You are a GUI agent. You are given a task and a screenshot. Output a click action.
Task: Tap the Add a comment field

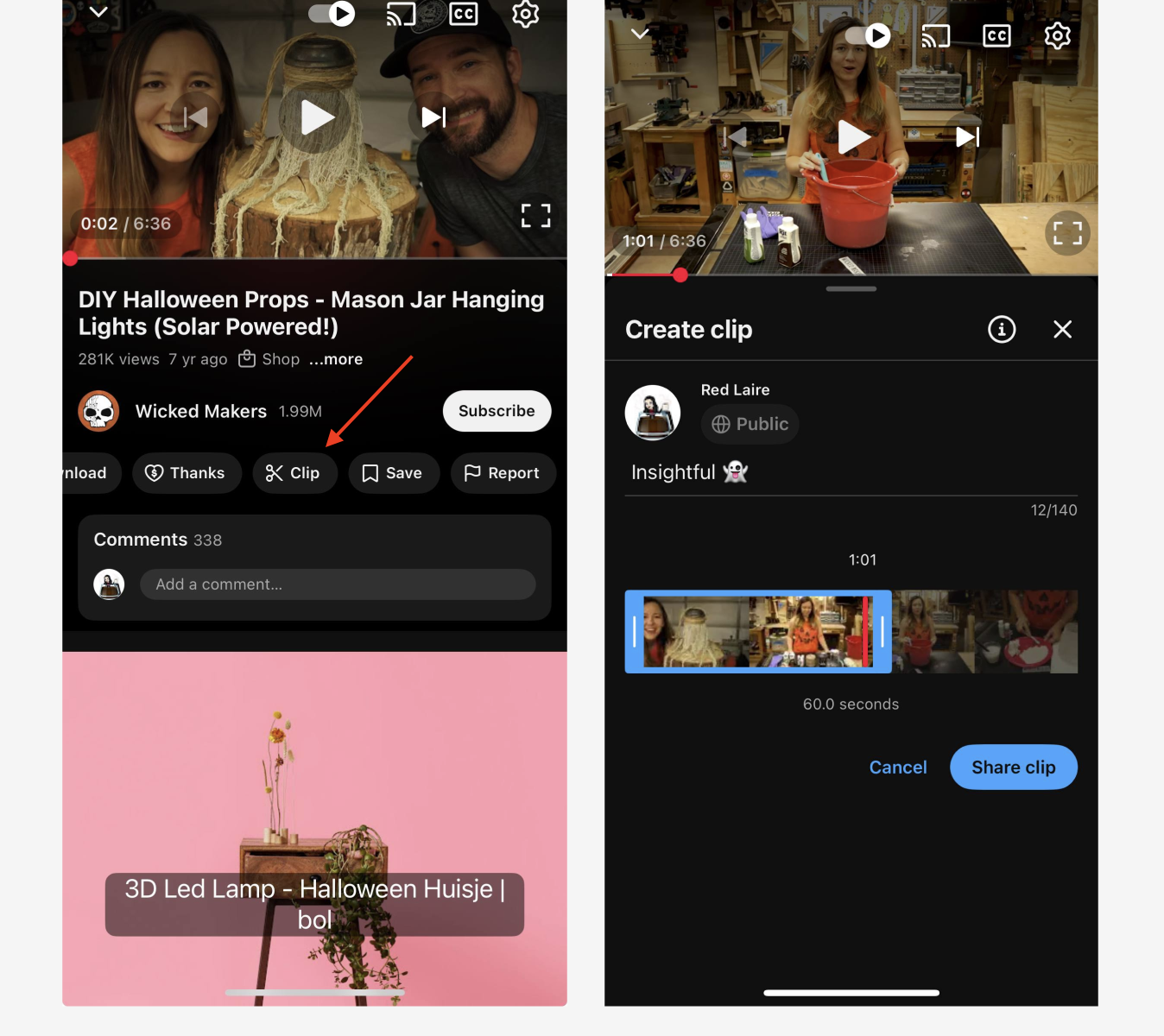[337, 584]
